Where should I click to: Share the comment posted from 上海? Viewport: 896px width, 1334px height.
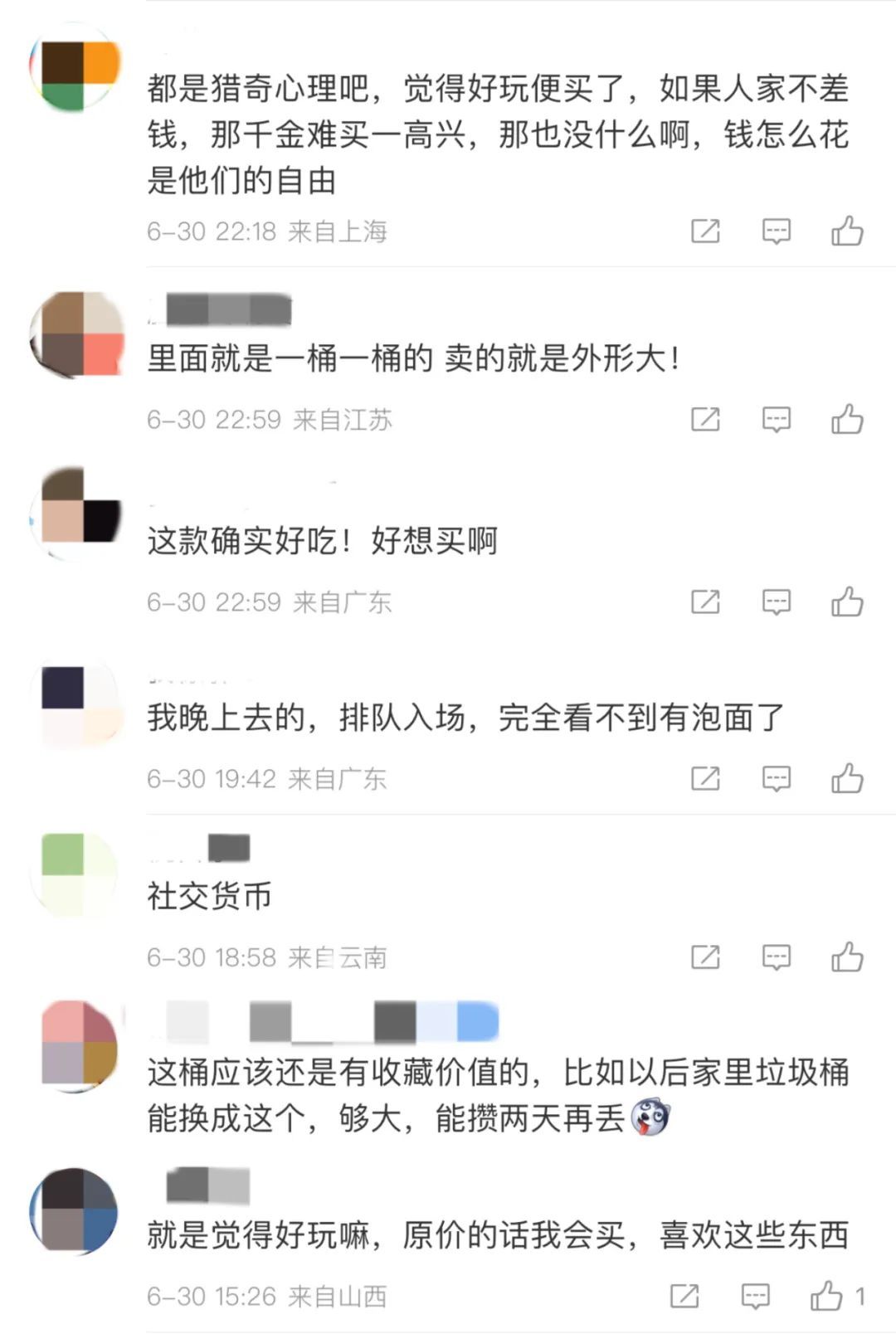pos(705,231)
